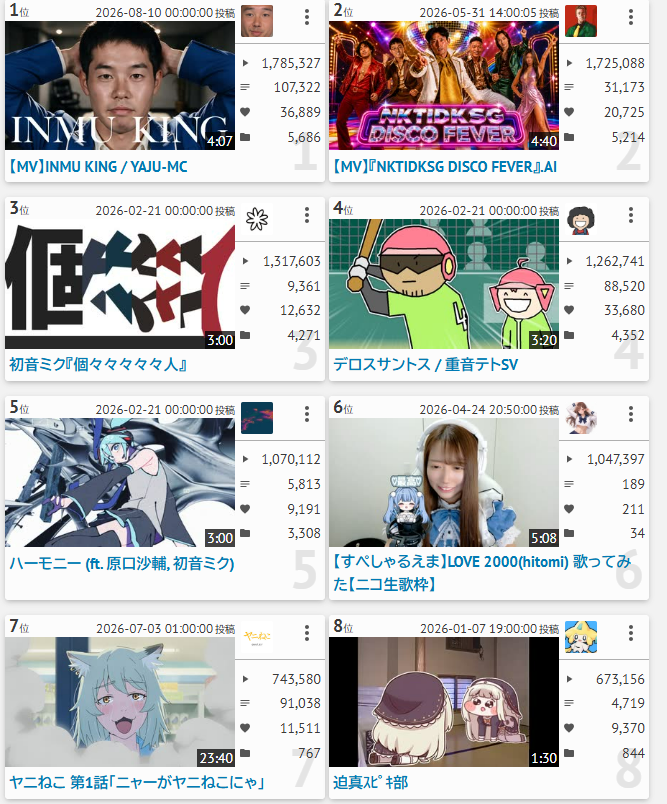
Task: Open the NKTIDKSG DISCO FEVER title link
Action: pyautogui.click(x=444, y=167)
